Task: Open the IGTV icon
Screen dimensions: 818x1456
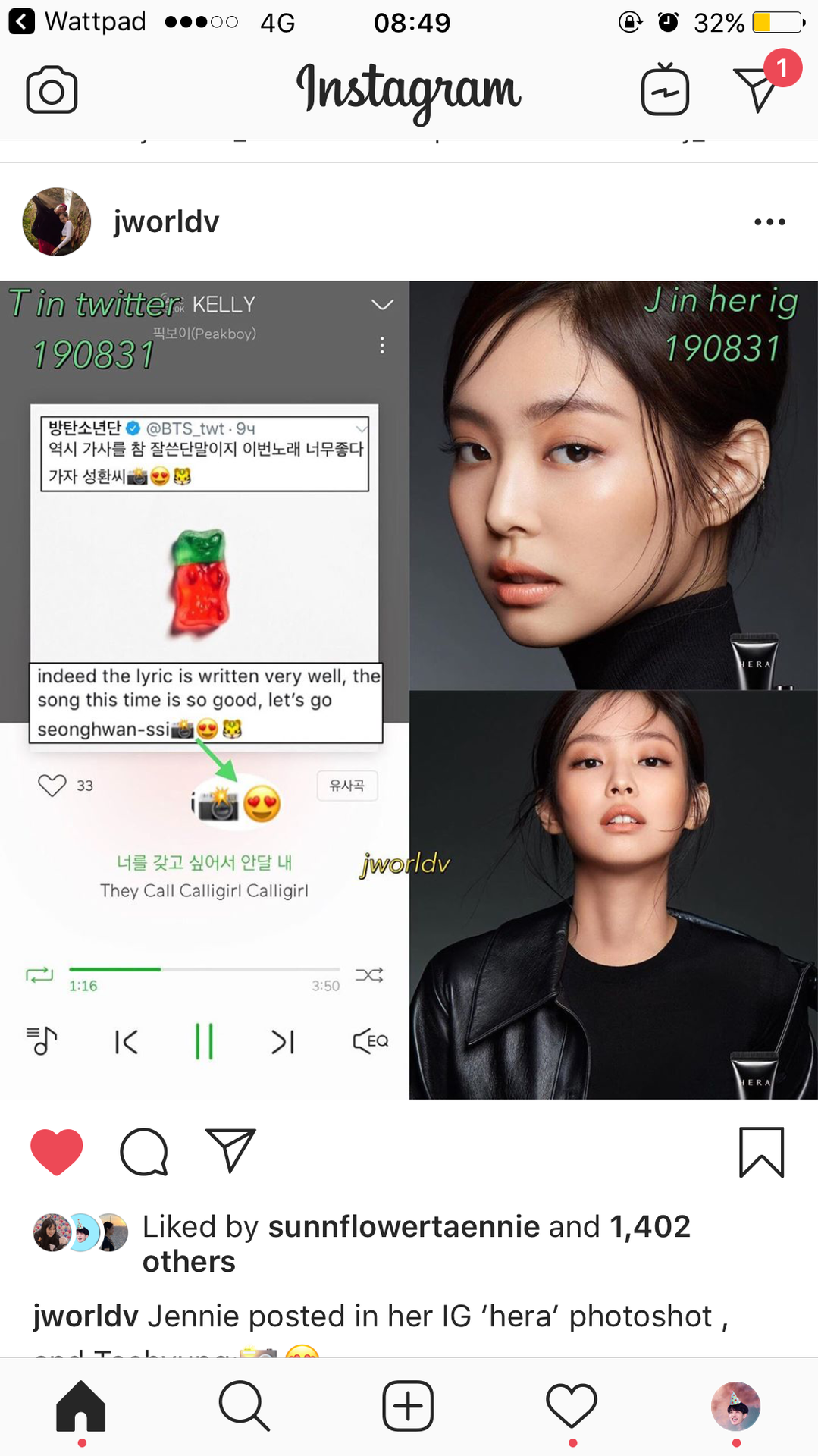Action: pos(665,89)
